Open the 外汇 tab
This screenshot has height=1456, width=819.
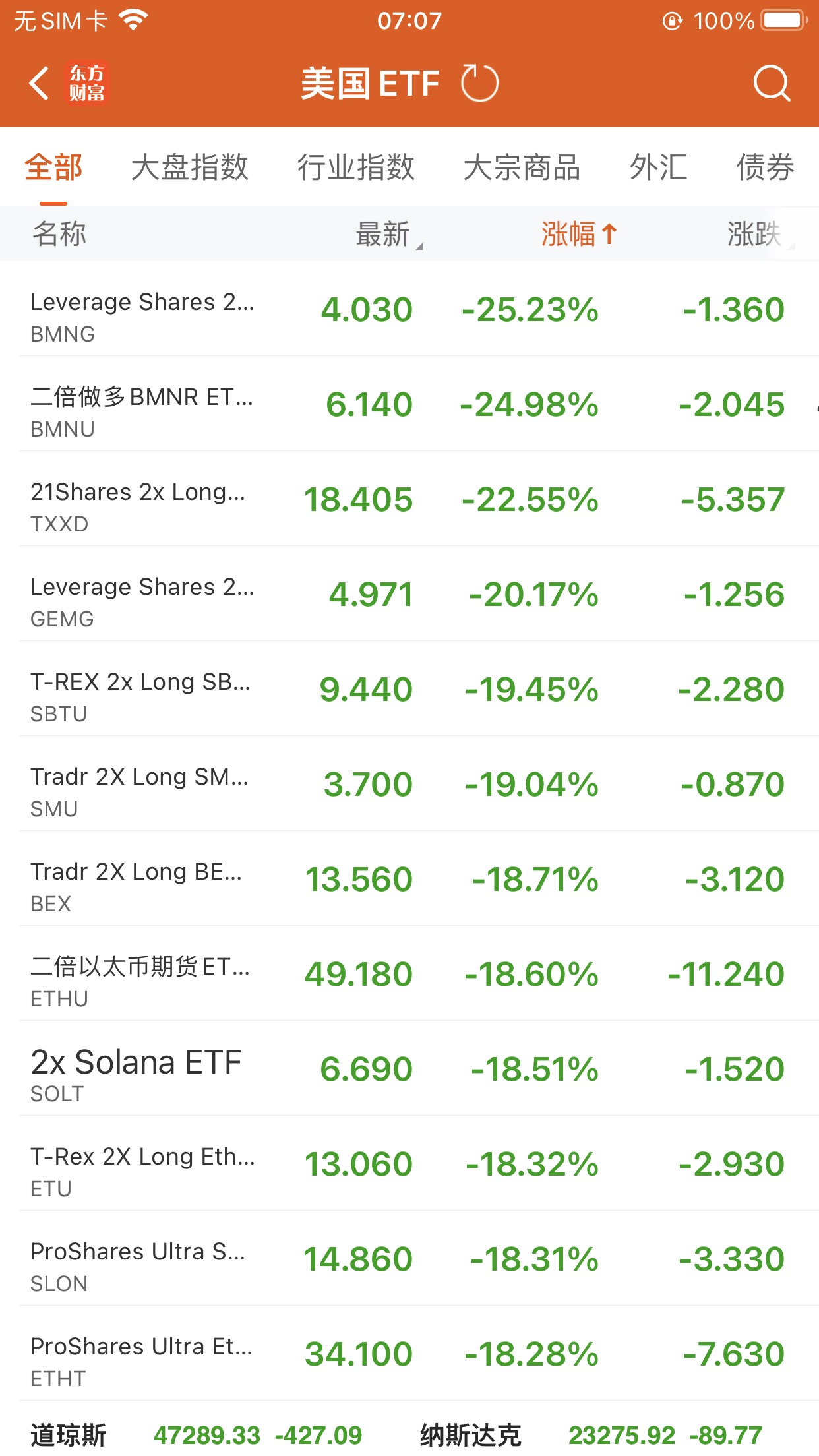(658, 167)
